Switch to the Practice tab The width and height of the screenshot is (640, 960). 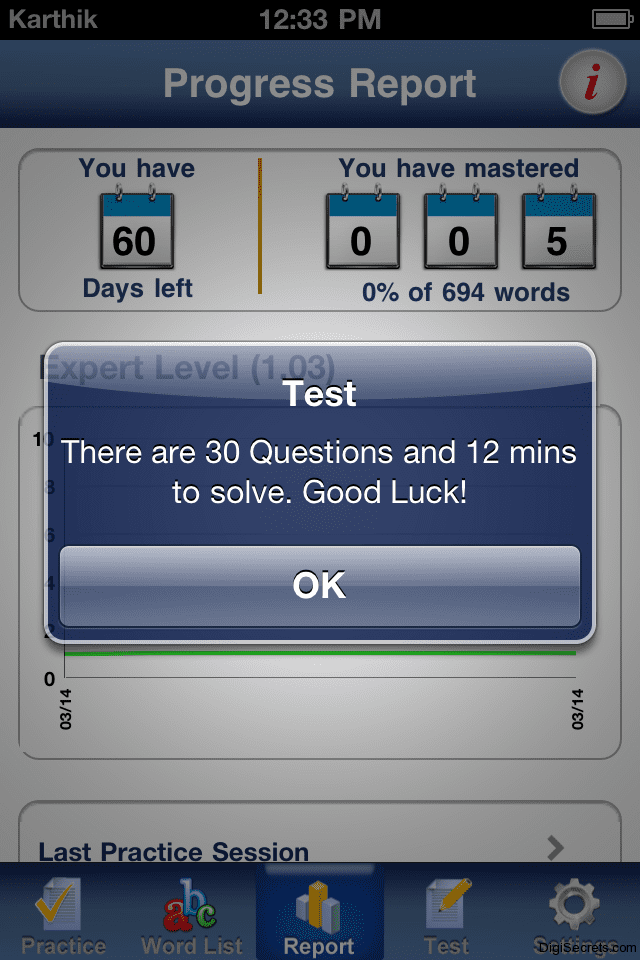click(64, 914)
